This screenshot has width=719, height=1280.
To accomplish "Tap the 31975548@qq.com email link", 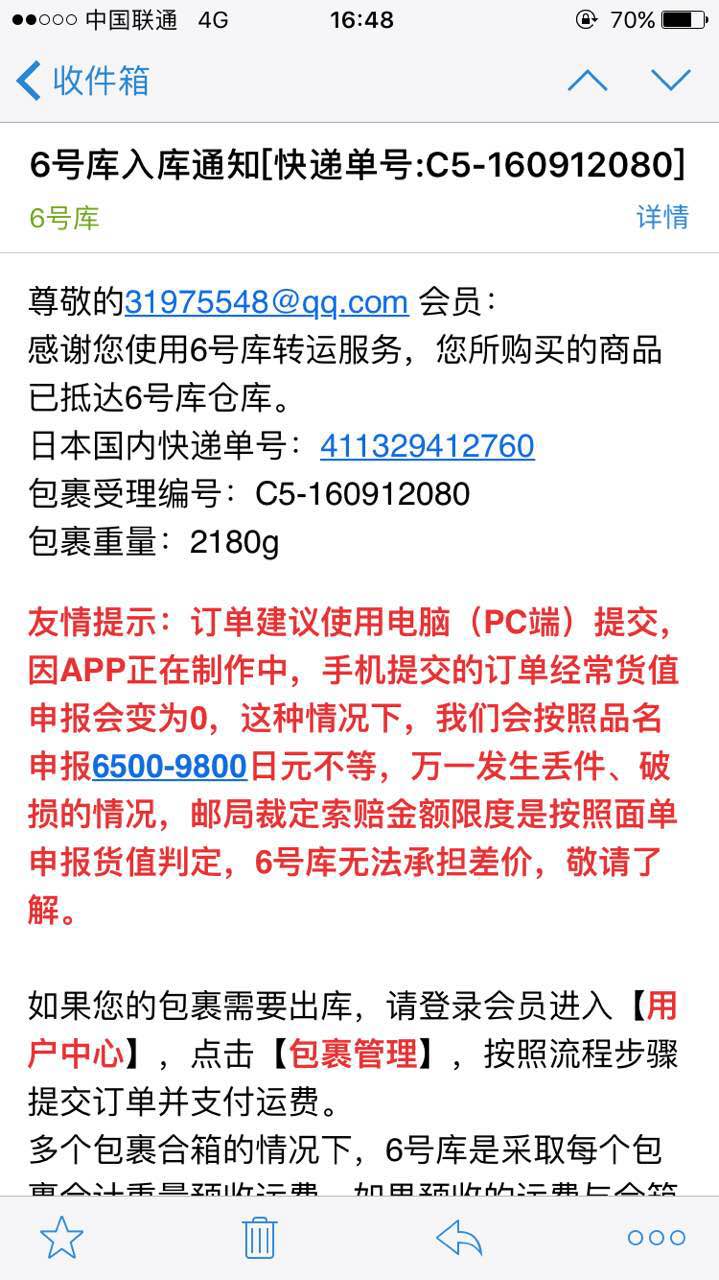I will (267, 301).
